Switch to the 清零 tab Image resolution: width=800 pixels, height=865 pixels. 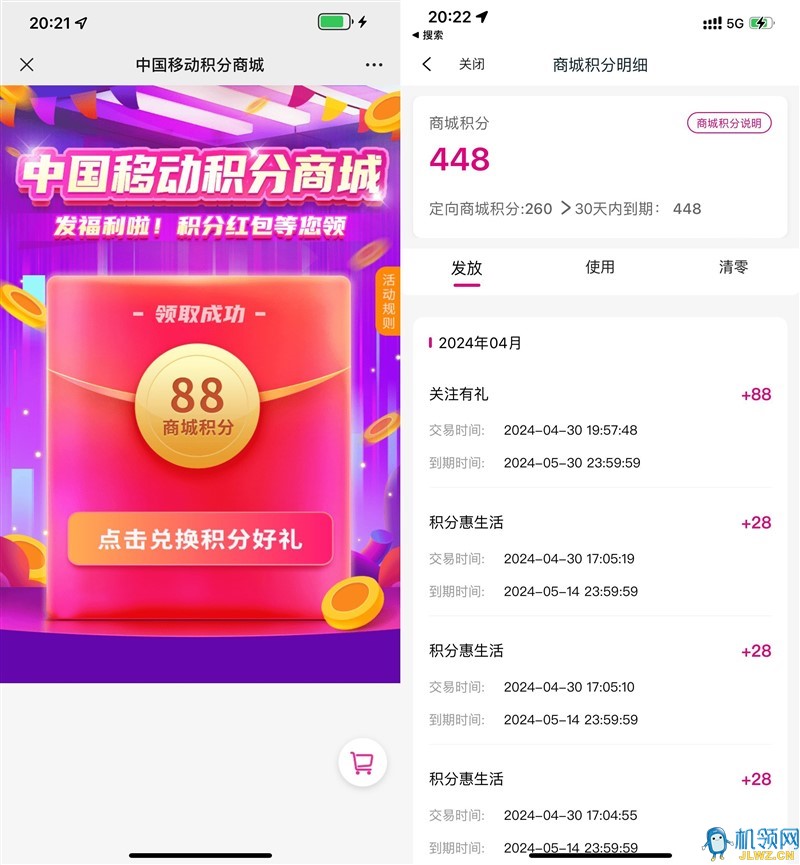pyautogui.click(x=733, y=267)
